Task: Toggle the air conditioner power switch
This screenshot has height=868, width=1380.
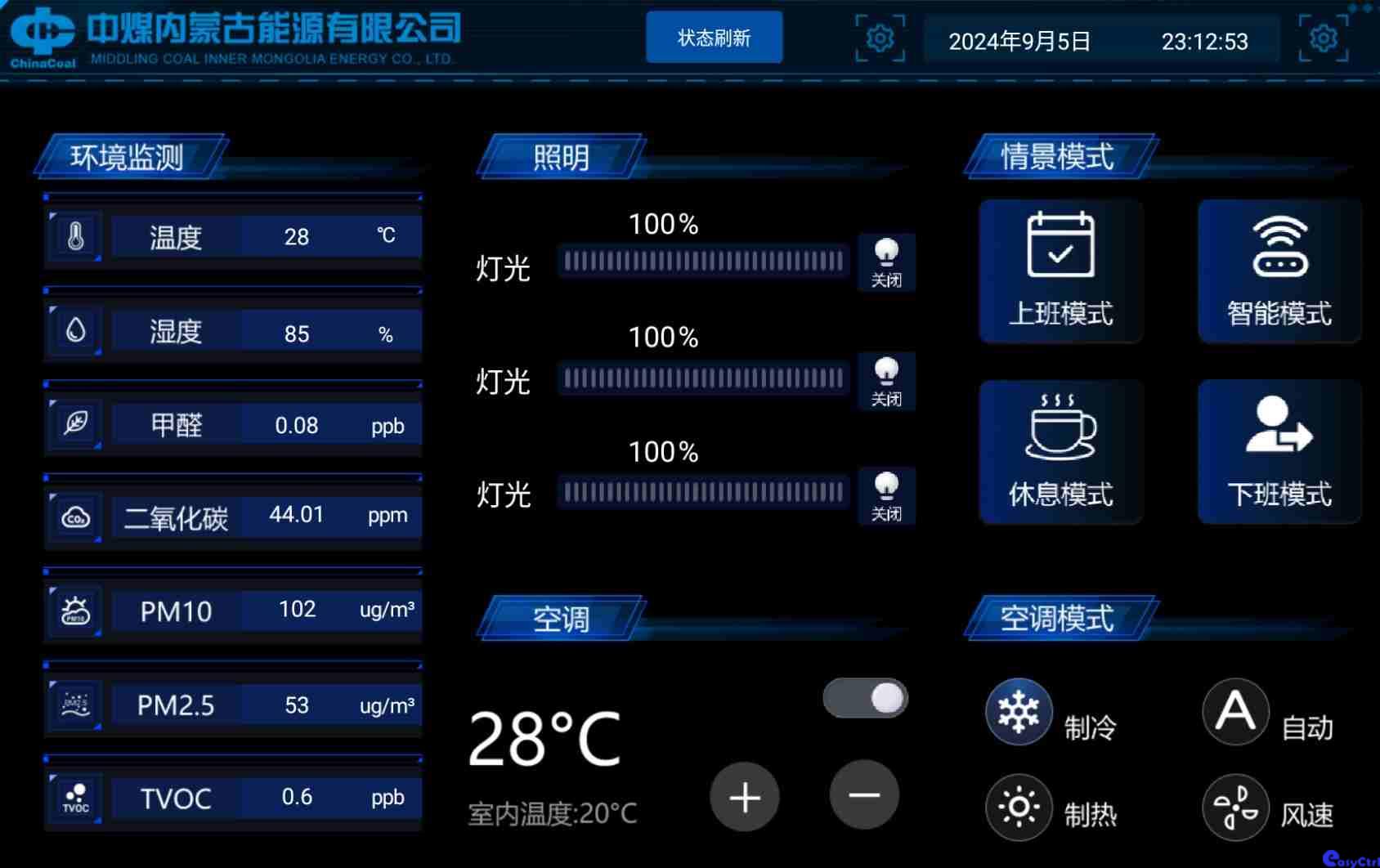Action: click(865, 698)
